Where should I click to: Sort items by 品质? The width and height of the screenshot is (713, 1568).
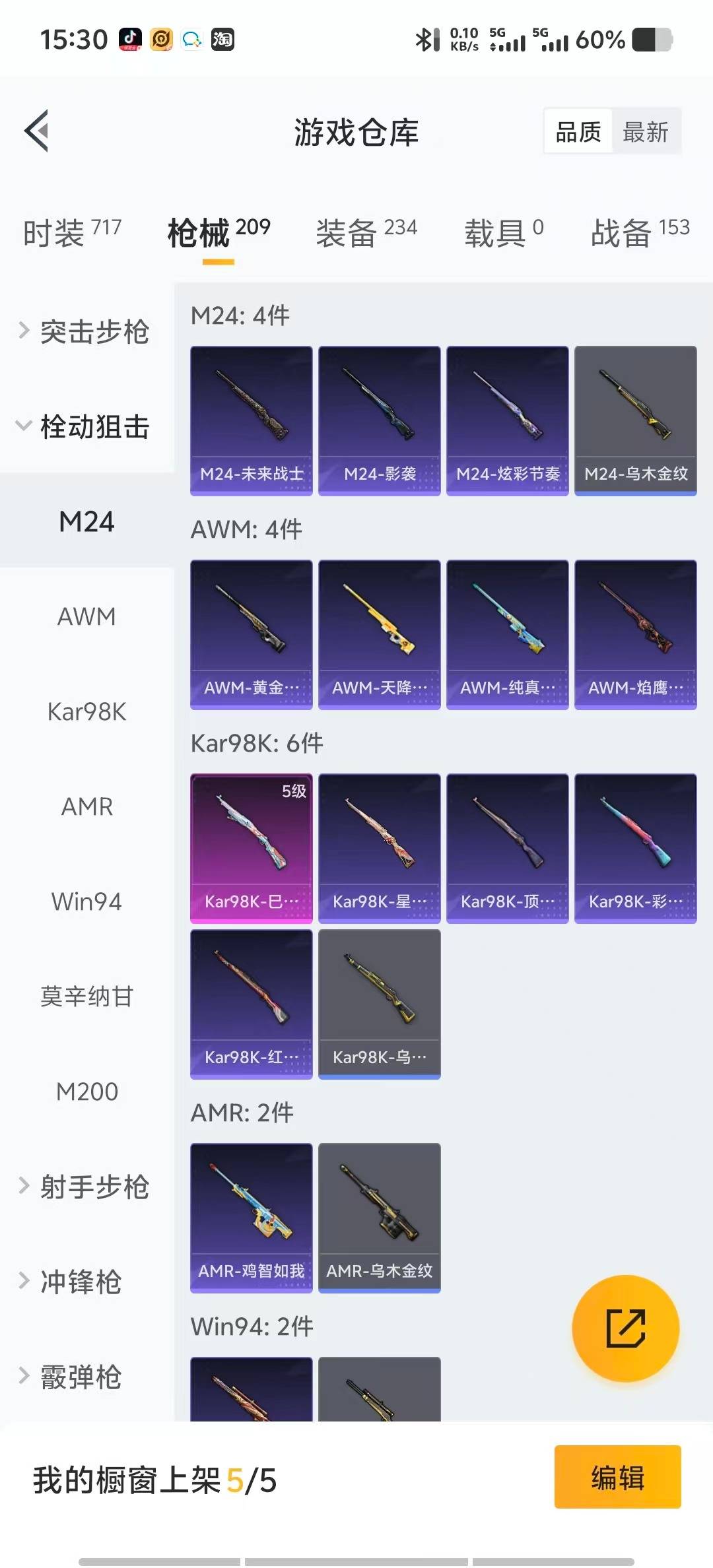coord(578,132)
